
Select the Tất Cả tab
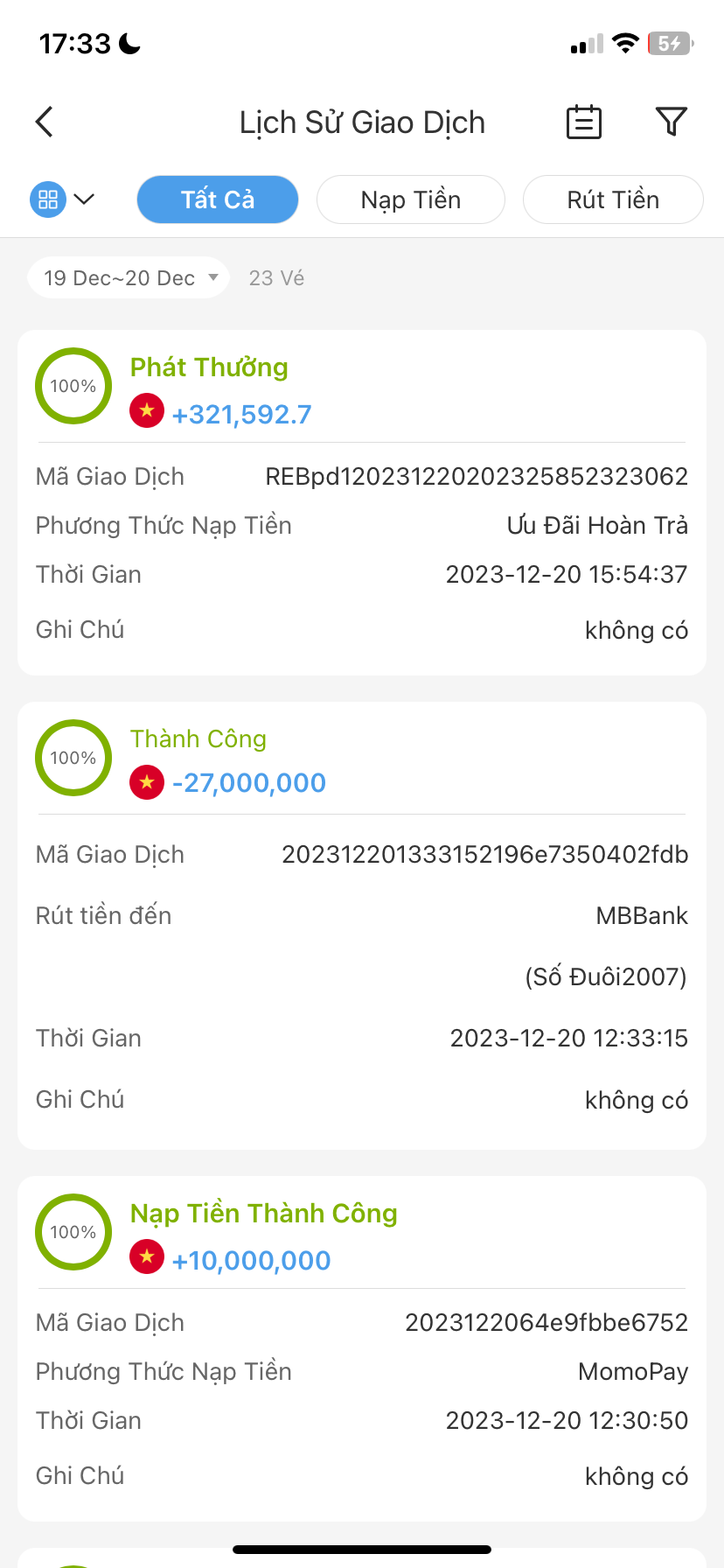(x=218, y=199)
